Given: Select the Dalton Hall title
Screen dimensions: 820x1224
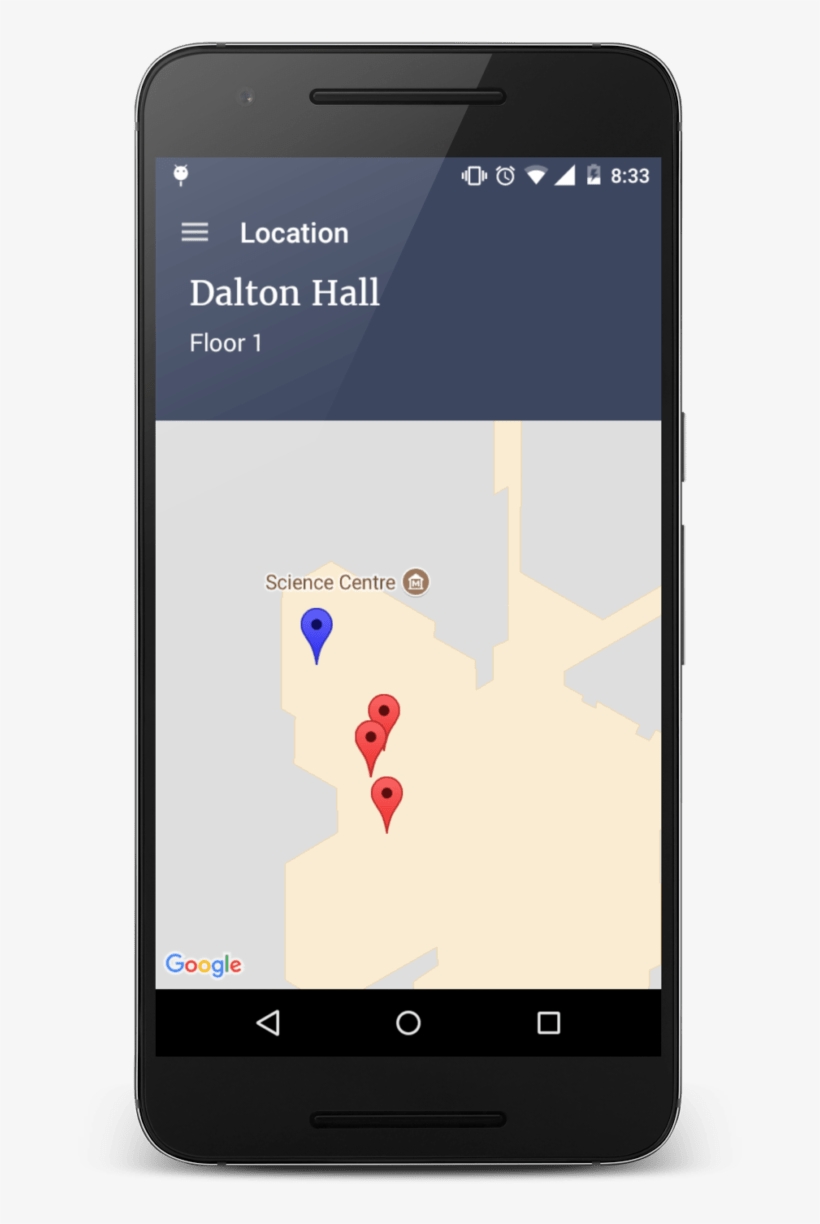Looking at the screenshot, I should [x=284, y=292].
